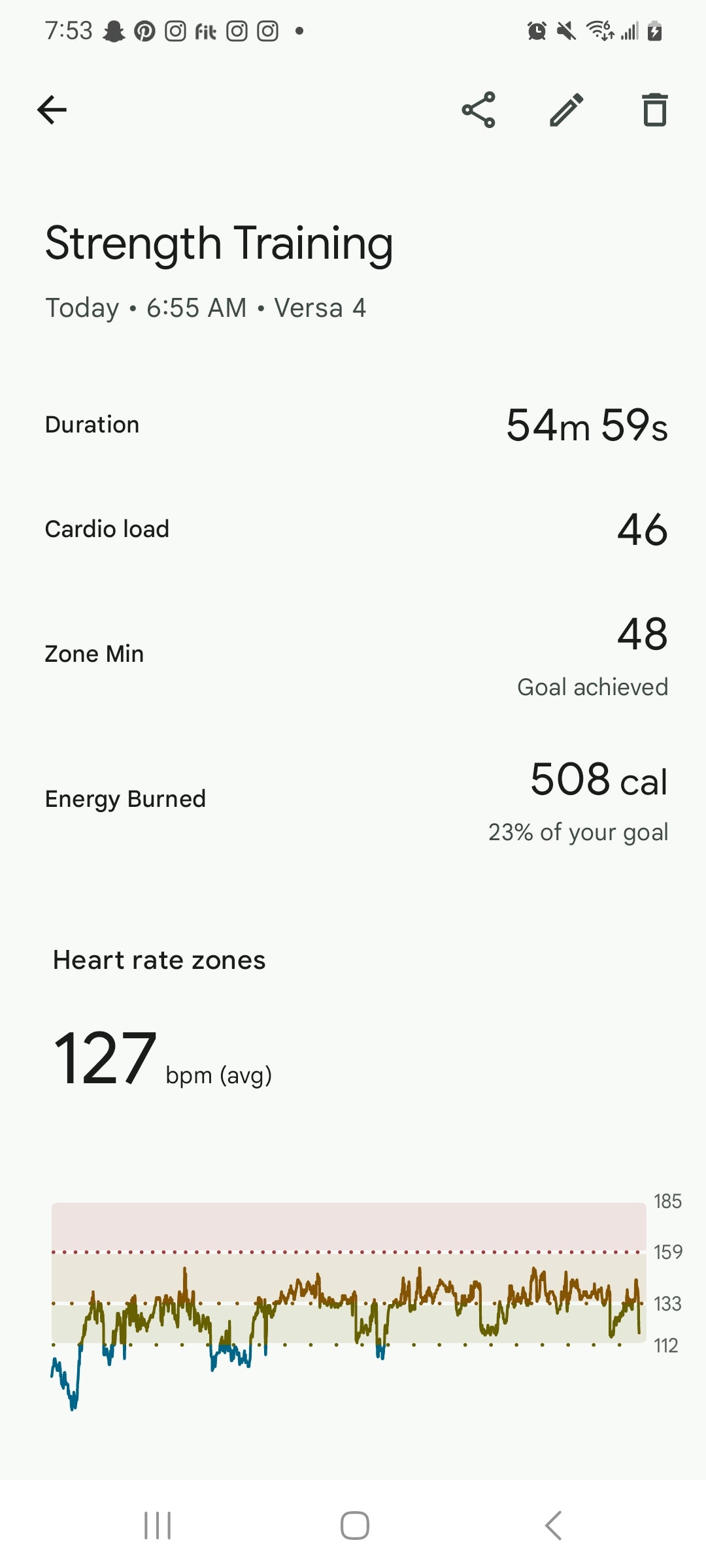Edit the workout with the pencil icon
The width and height of the screenshot is (706, 1568).
click(566, 110)
